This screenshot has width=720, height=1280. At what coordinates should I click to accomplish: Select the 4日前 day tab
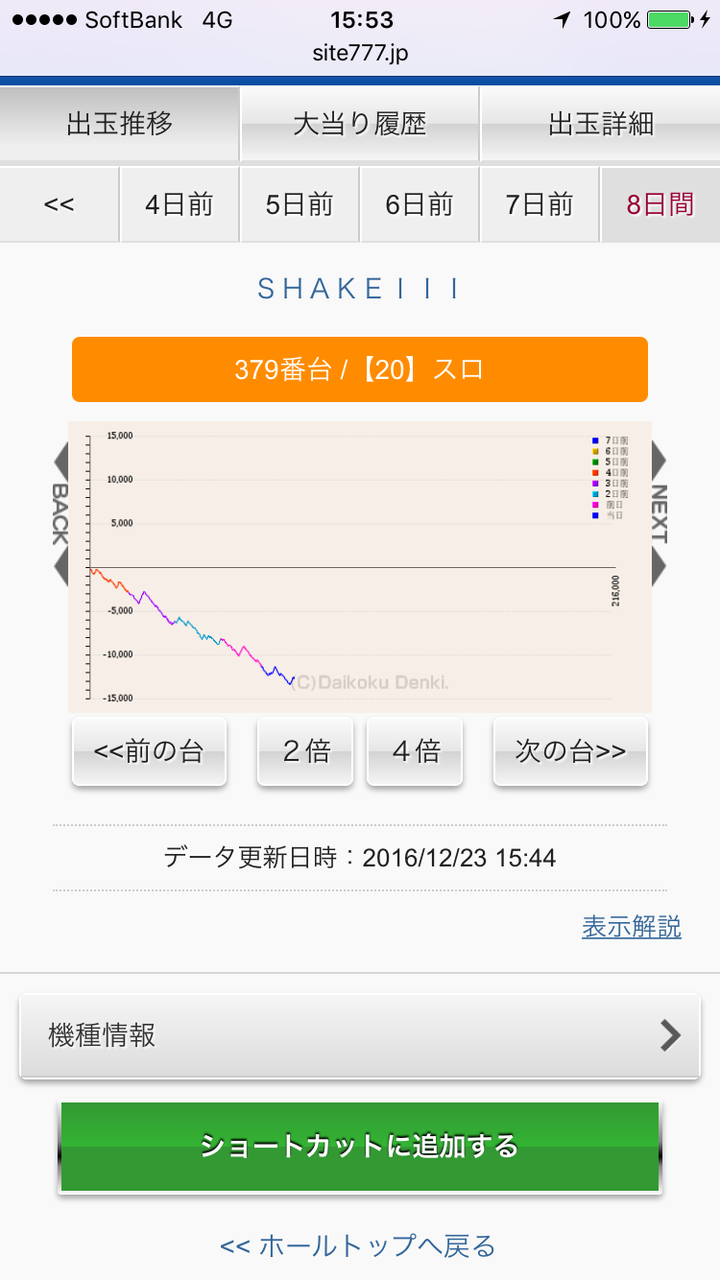point(180,205)
